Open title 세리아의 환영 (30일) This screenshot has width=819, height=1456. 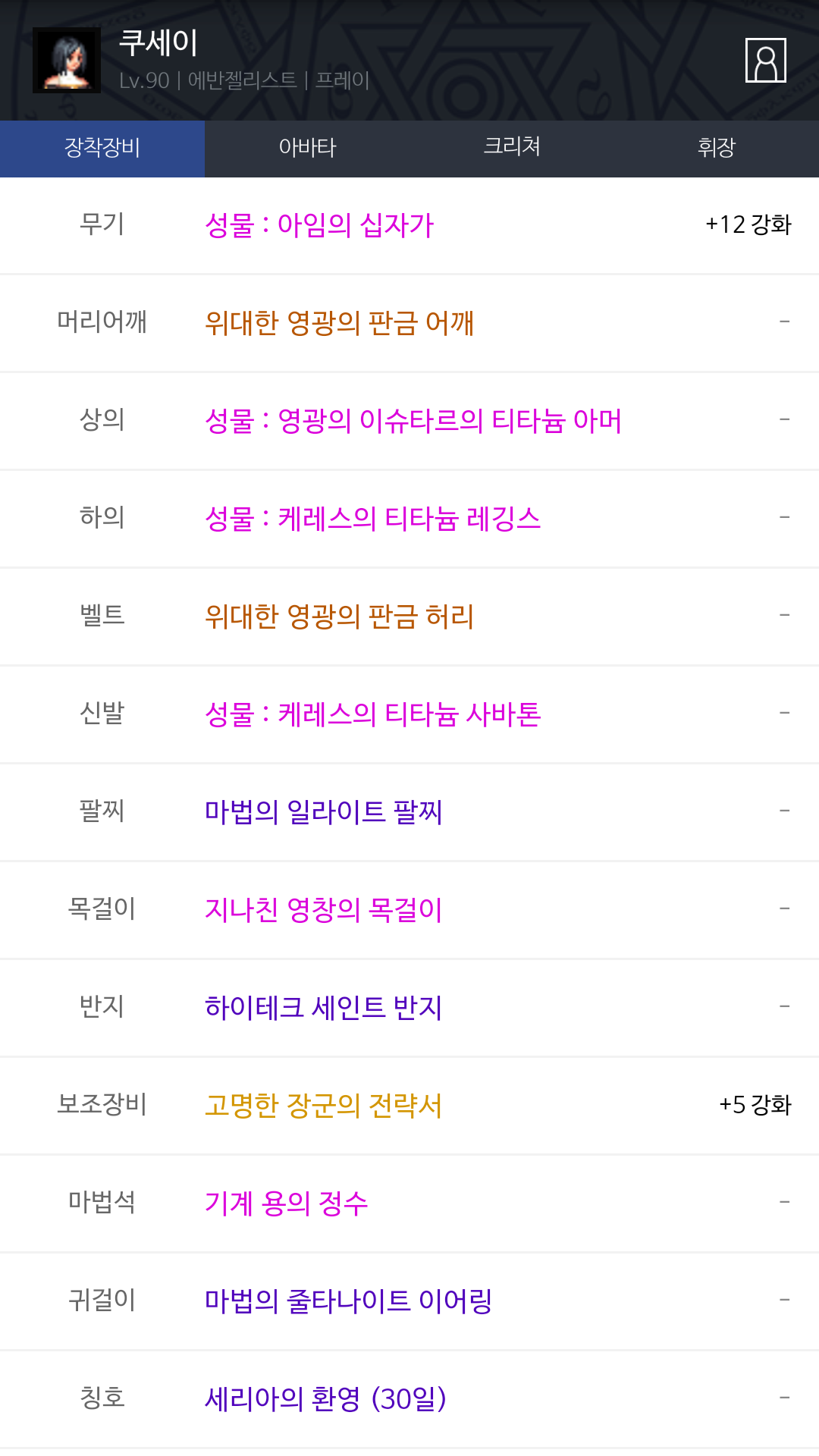point(326,1399)
